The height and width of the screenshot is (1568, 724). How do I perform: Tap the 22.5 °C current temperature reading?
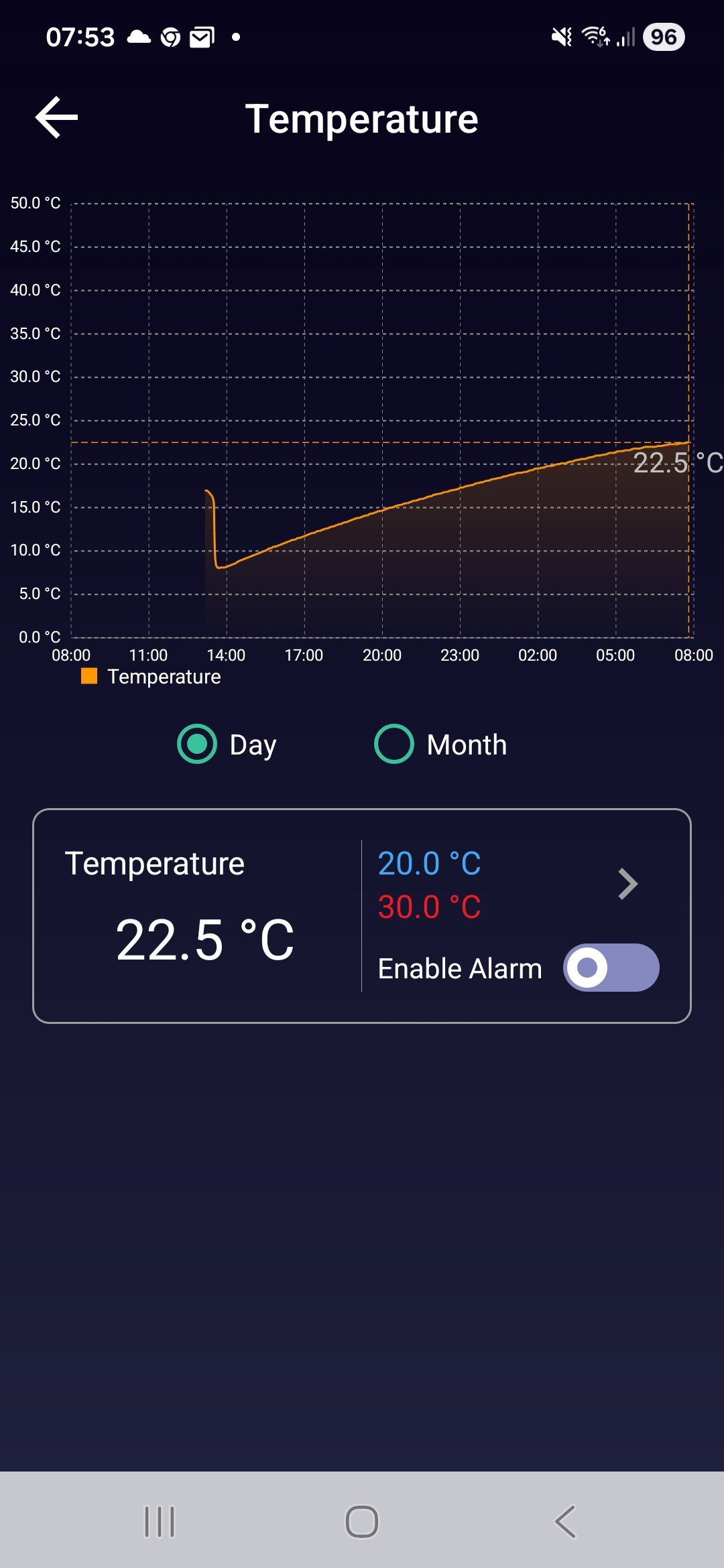[x=205, y=938]
